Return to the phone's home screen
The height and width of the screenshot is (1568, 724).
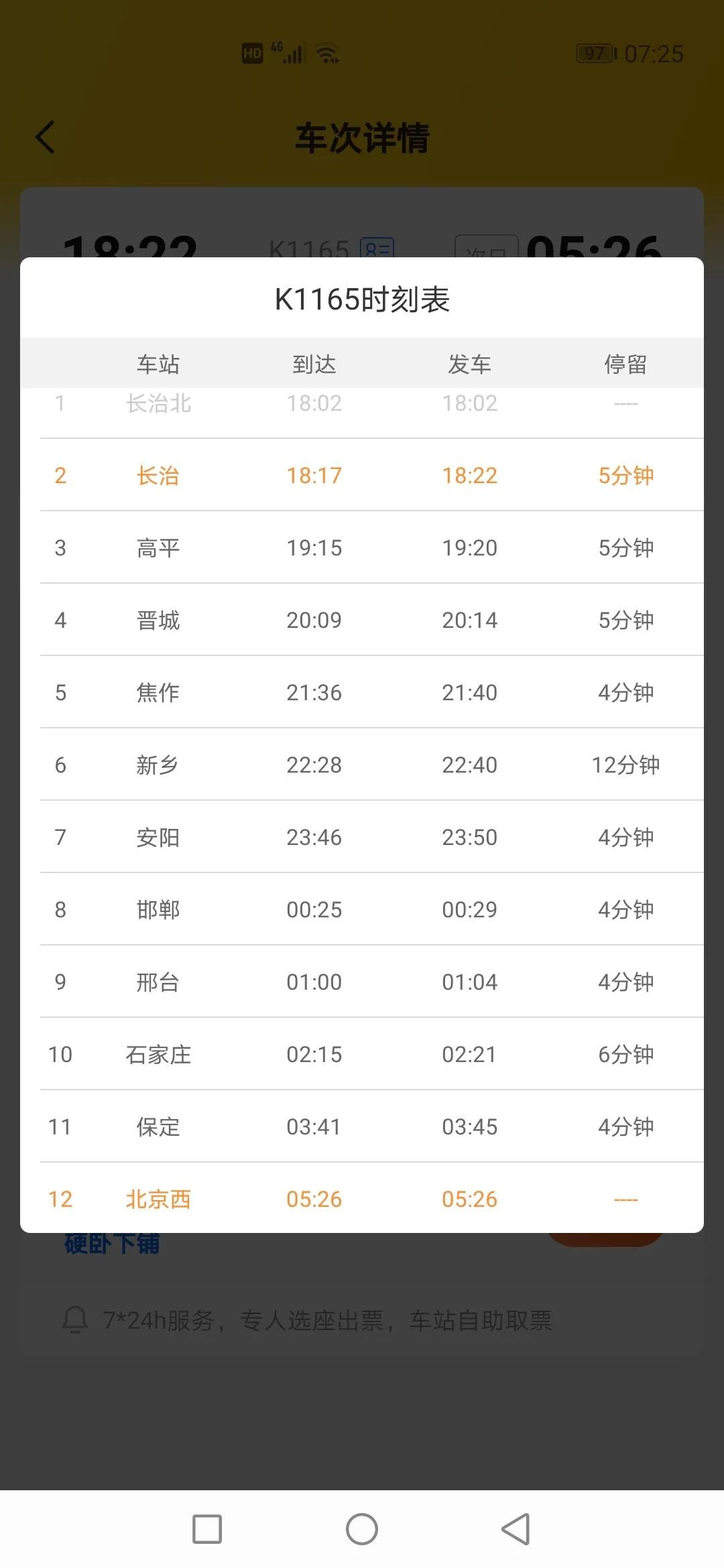point(362,1529)
